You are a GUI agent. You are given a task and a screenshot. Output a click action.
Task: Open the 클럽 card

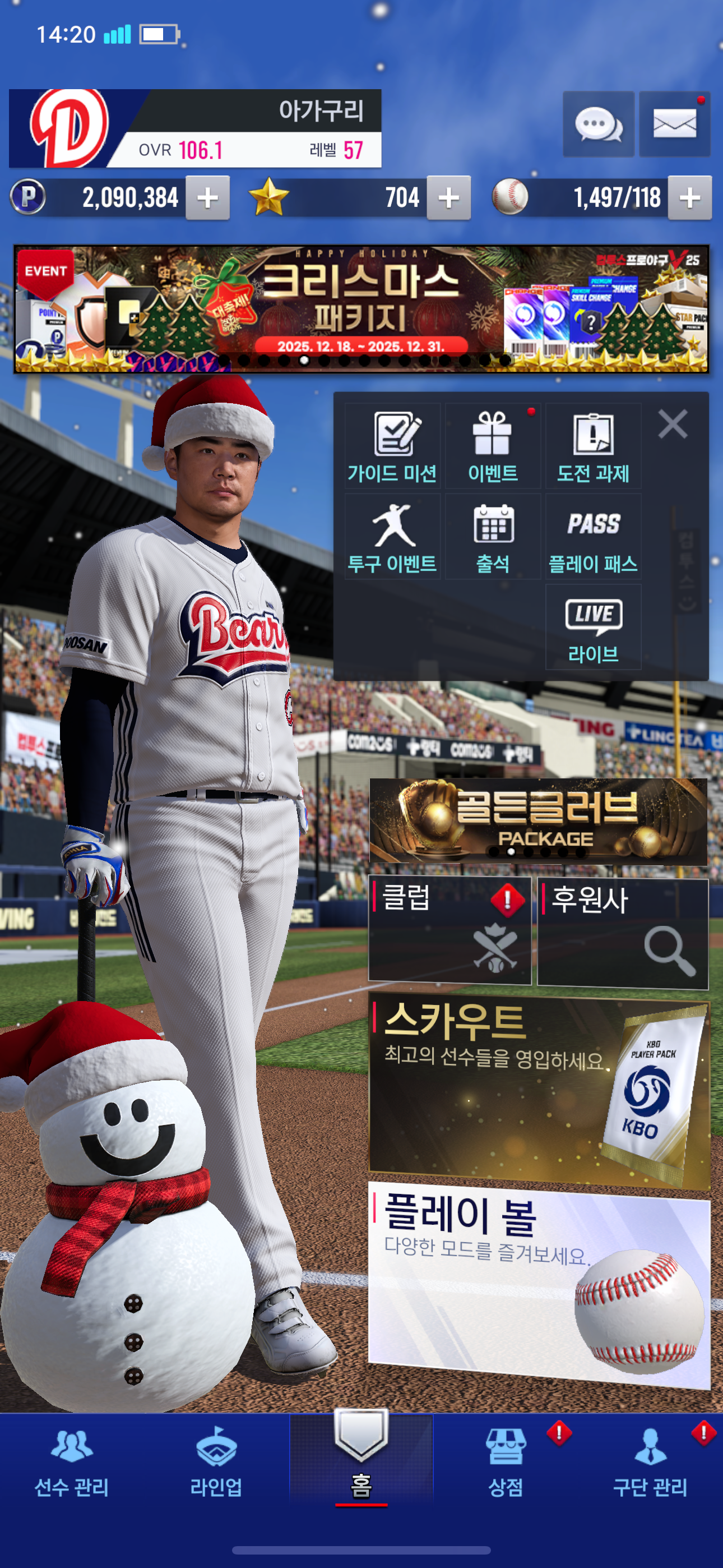tap(449, 929)
